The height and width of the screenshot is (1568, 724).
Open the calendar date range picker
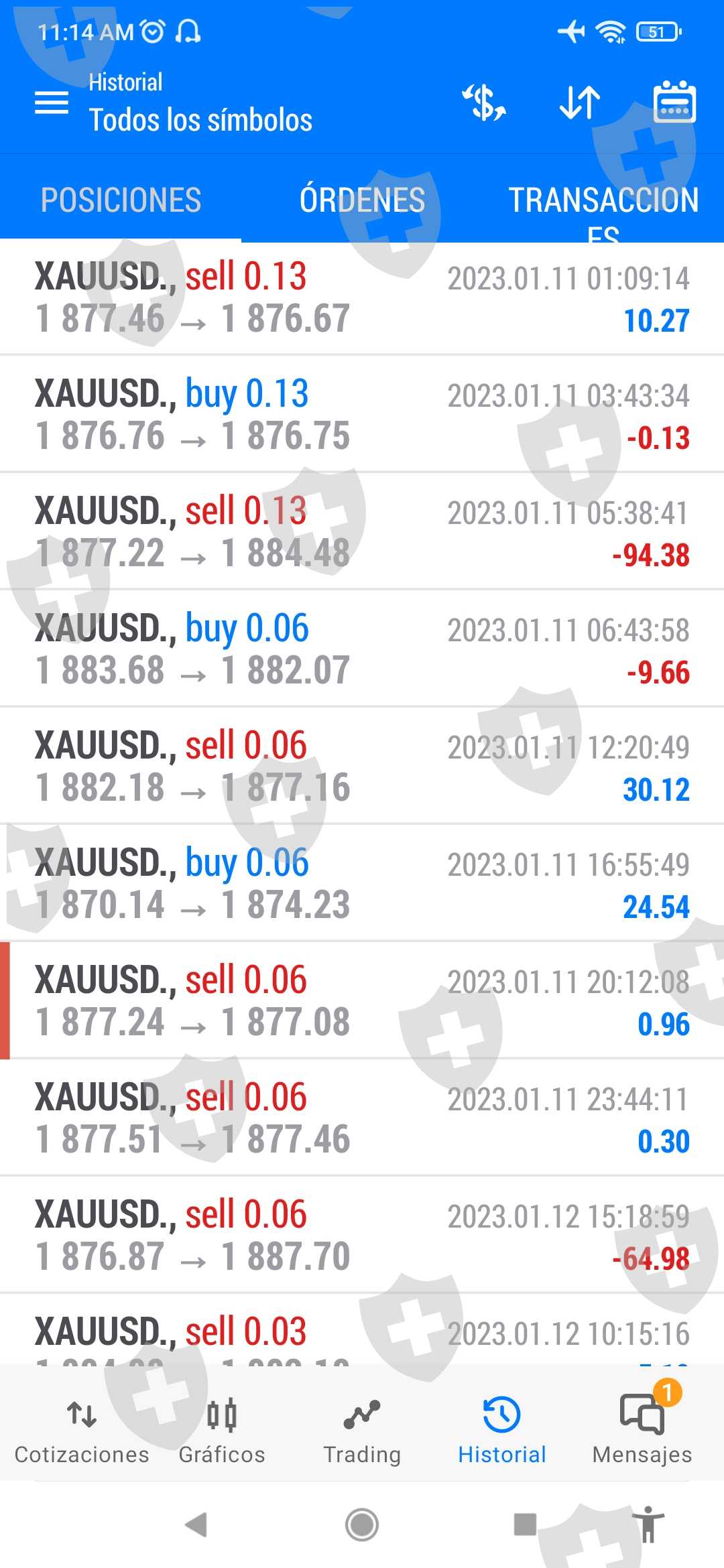tap(674, 103)
